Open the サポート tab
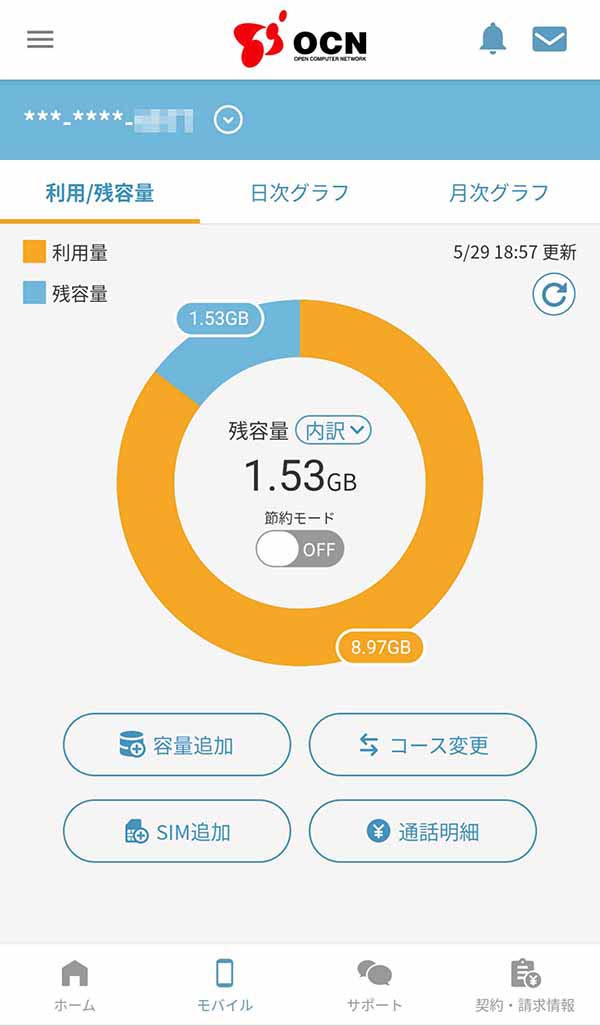The height and width of the screenshot is (1026, 600). coord(374,985)
